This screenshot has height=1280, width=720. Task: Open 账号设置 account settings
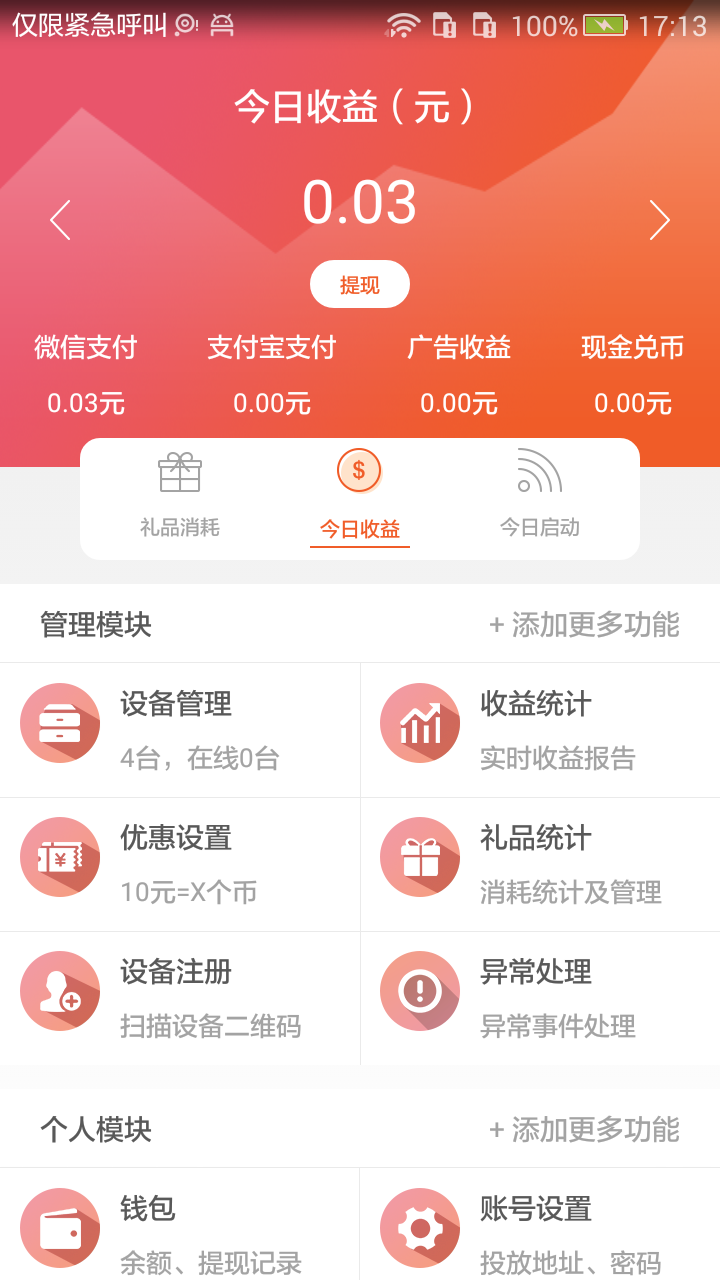point(540,1230)
